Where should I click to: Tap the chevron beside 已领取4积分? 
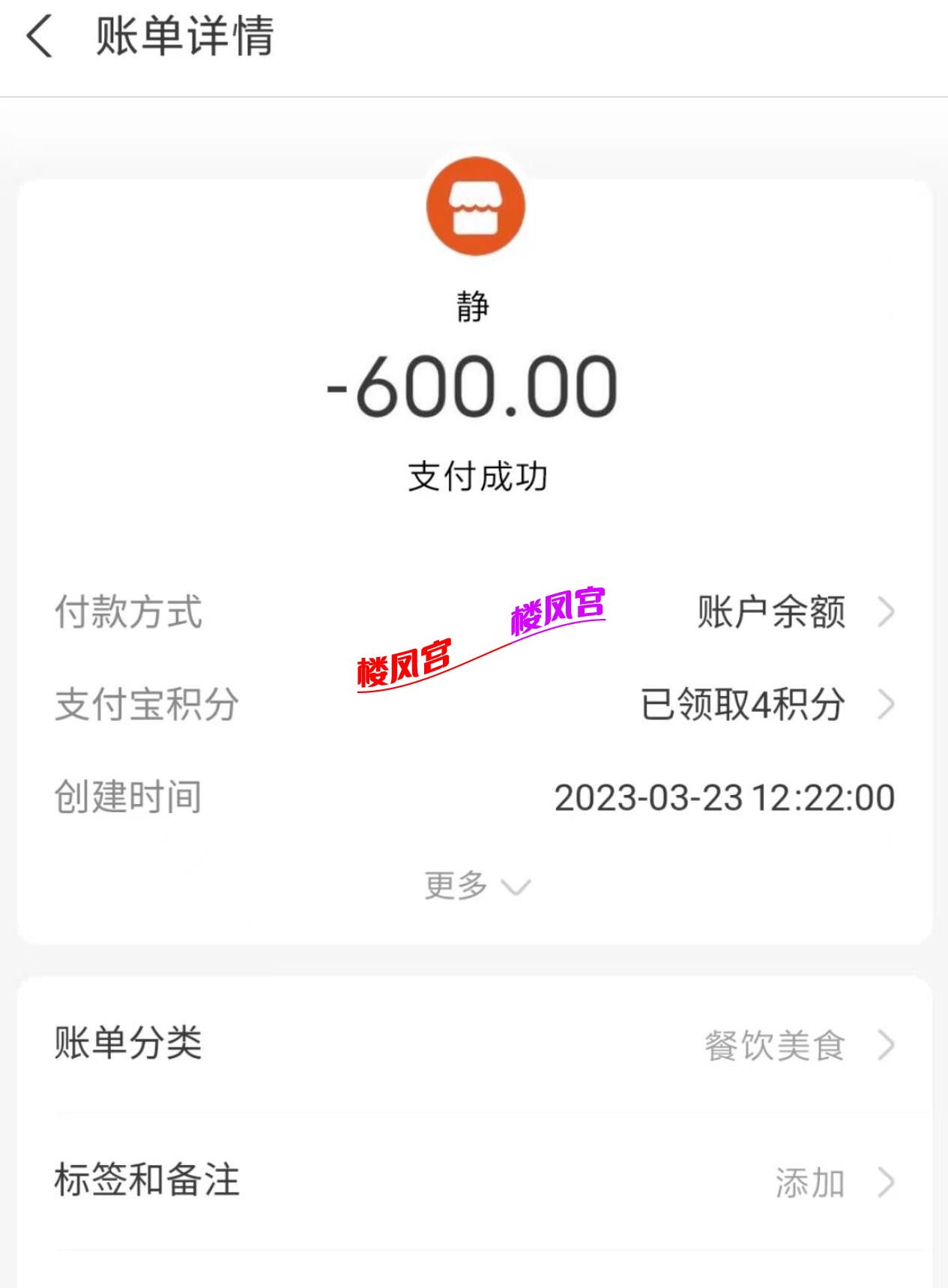(x=889, y=704)
